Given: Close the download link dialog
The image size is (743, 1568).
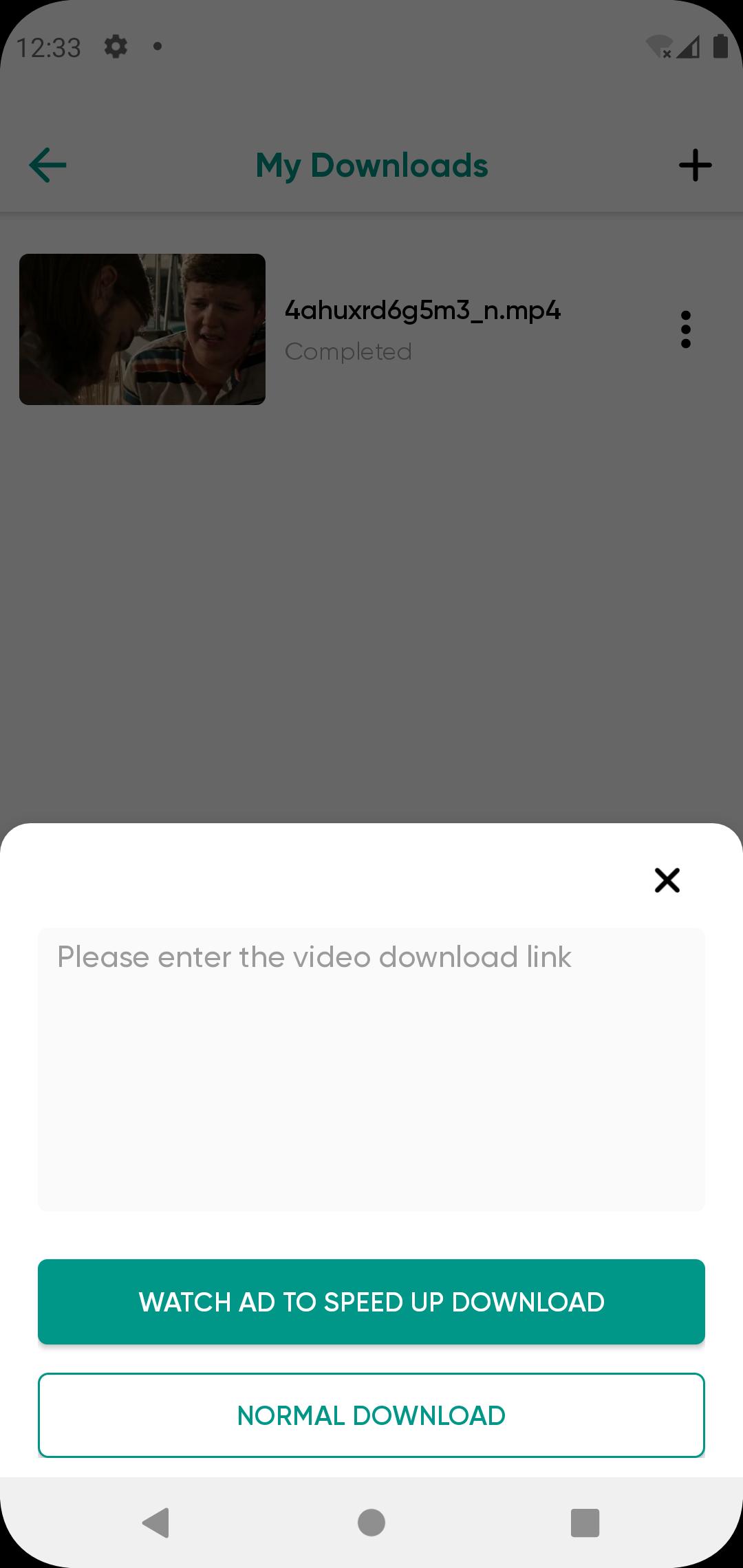Looking at the screenshot, I should tap(667, 880).
